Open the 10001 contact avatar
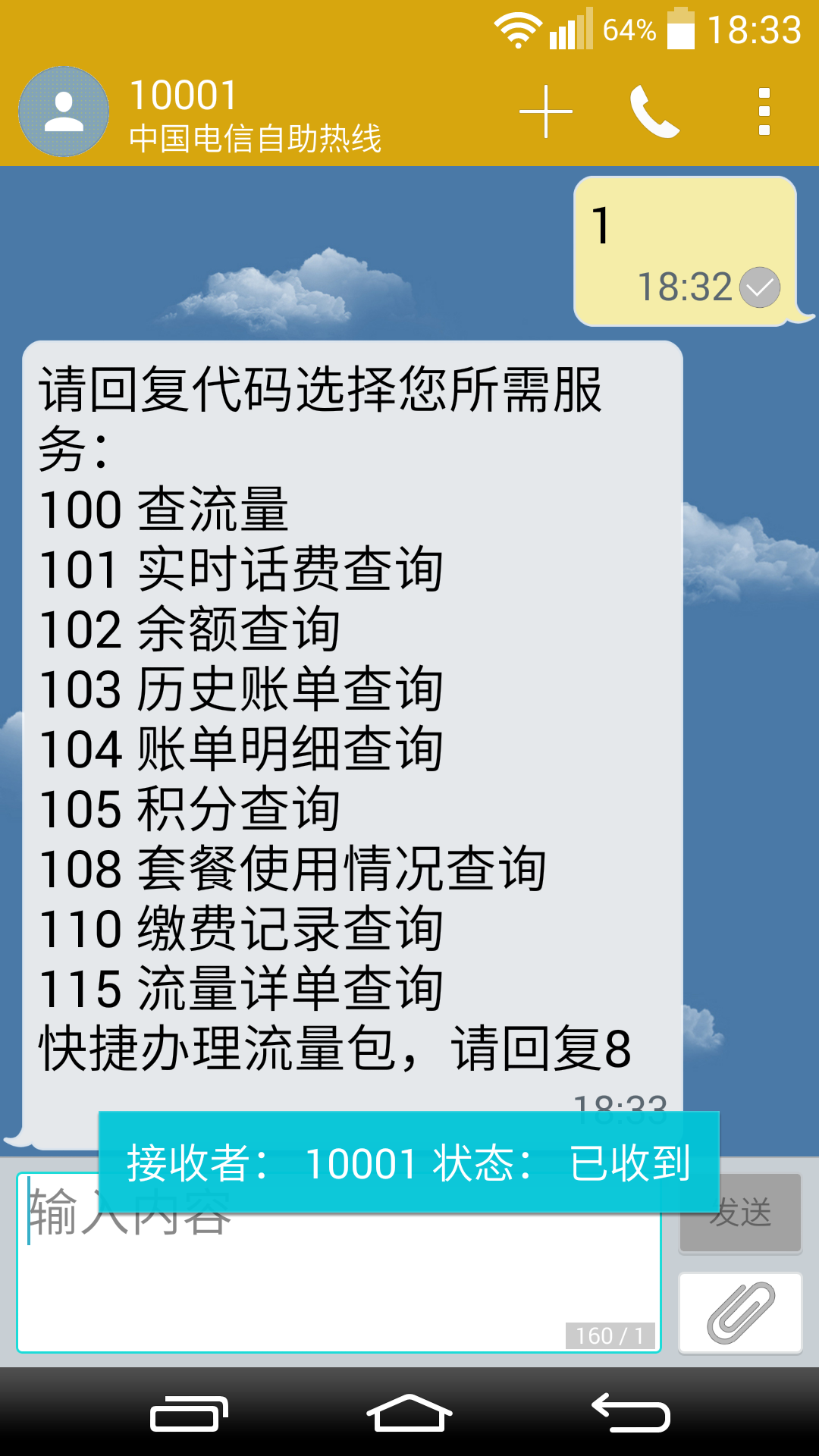This screenshot has width=819, height=1456. [64, 112]
